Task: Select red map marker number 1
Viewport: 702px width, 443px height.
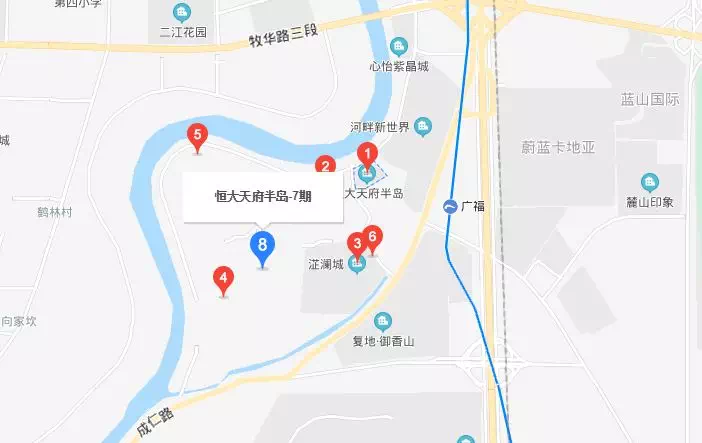Action: point(367,155)
